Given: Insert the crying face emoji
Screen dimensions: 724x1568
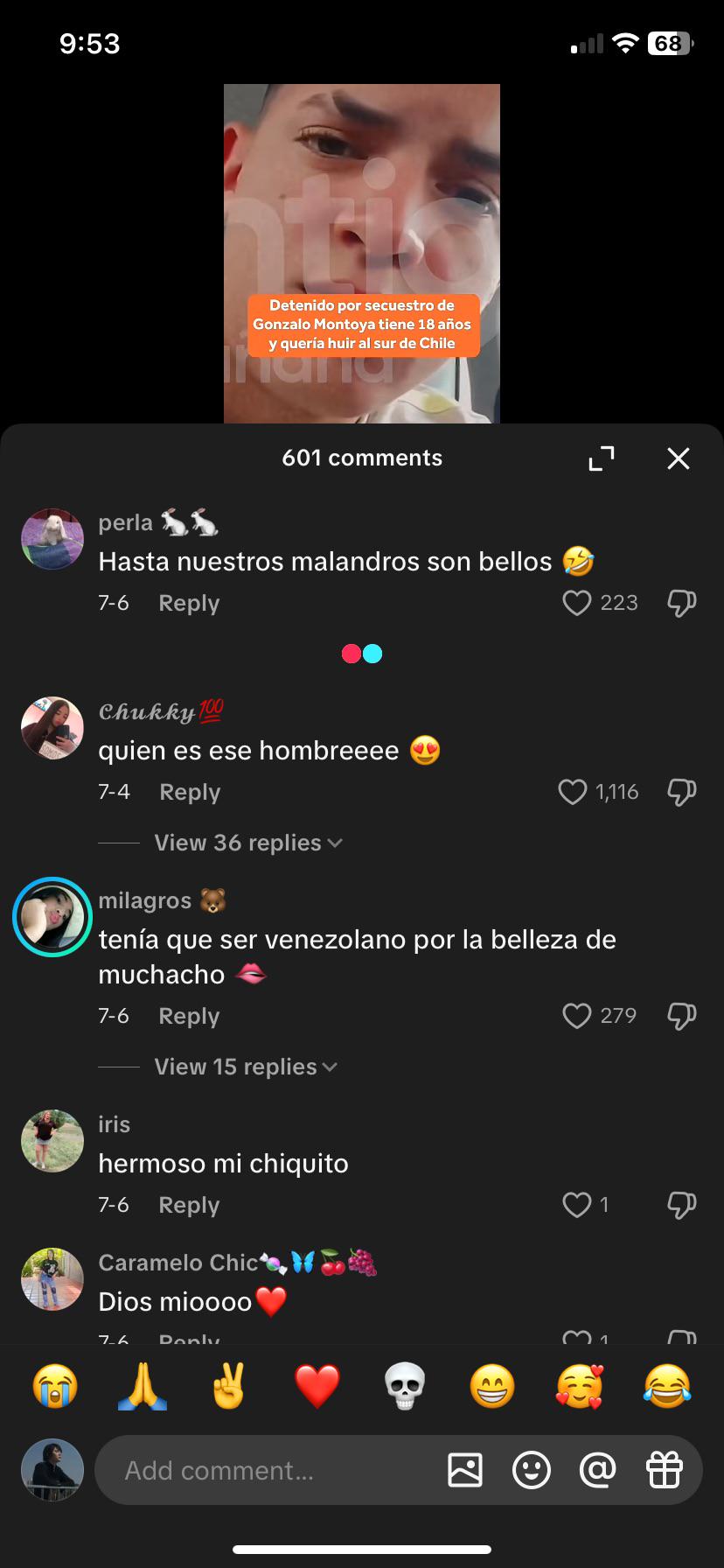Looking at the screenshot, I should point(55,1387).
